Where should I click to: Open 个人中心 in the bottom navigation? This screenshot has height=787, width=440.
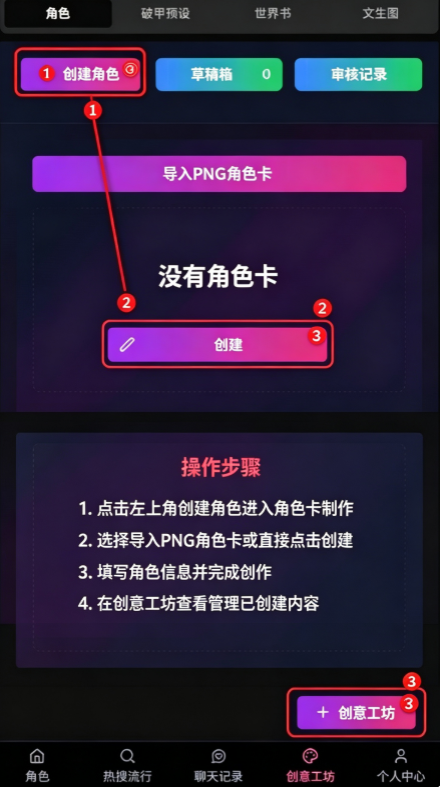tap(401, 765)
